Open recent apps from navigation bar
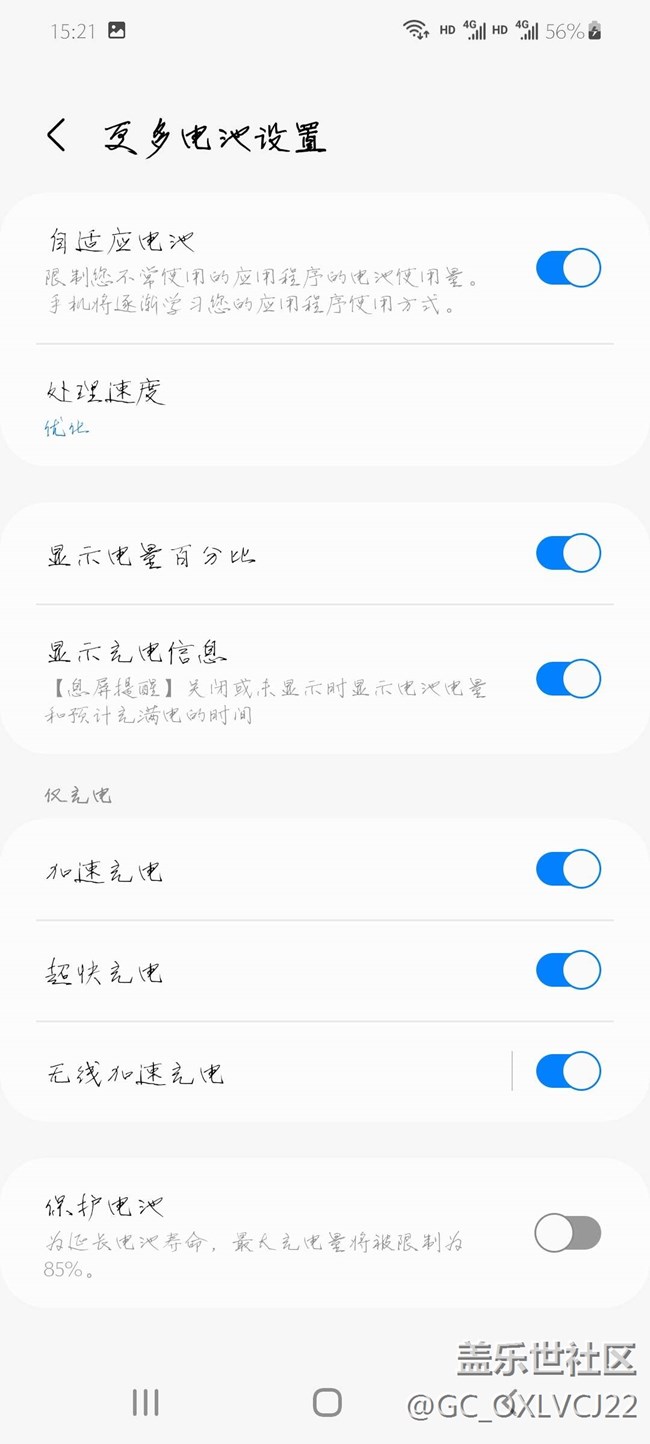Viewport: 650px width, 1444px height. point(146,1403)
